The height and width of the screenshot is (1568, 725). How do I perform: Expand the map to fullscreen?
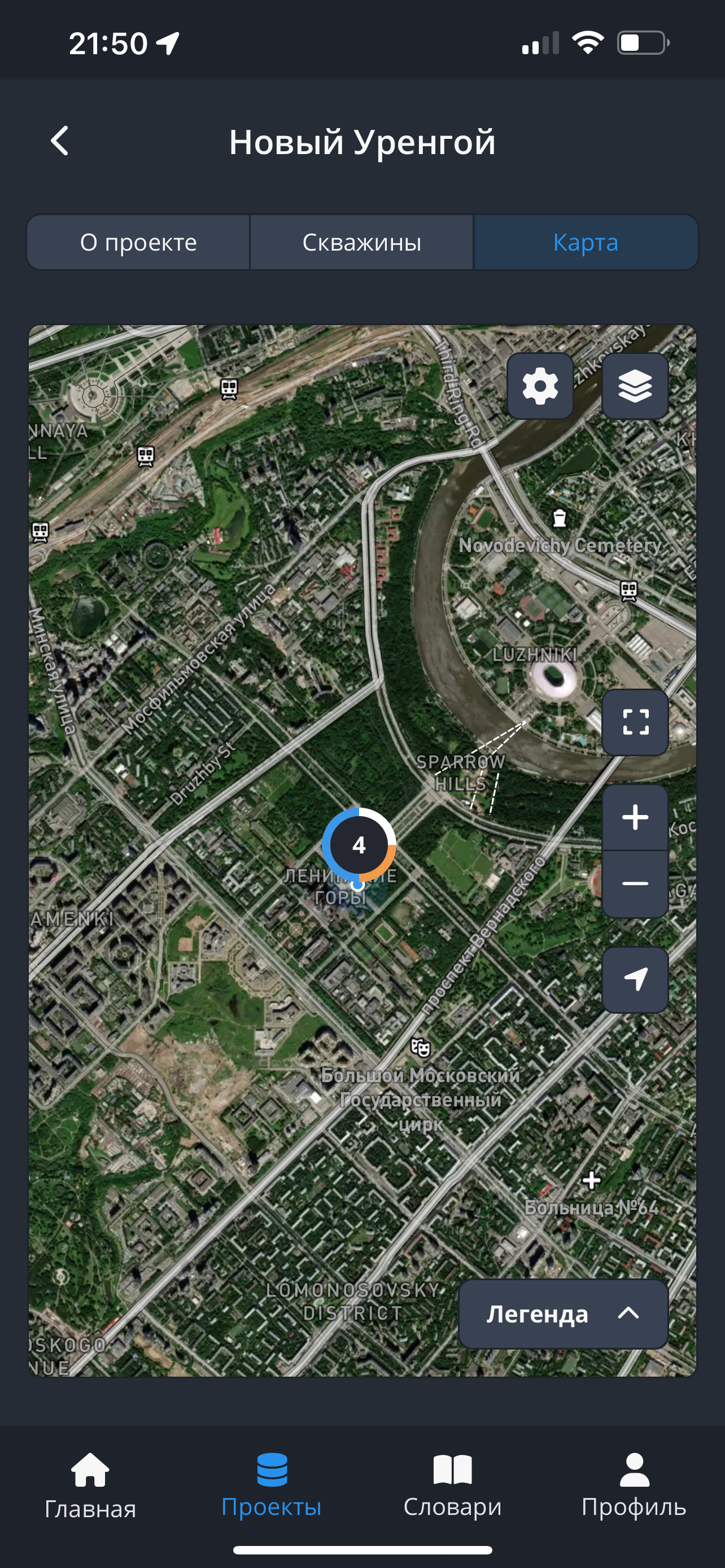(x=635, y=722)
